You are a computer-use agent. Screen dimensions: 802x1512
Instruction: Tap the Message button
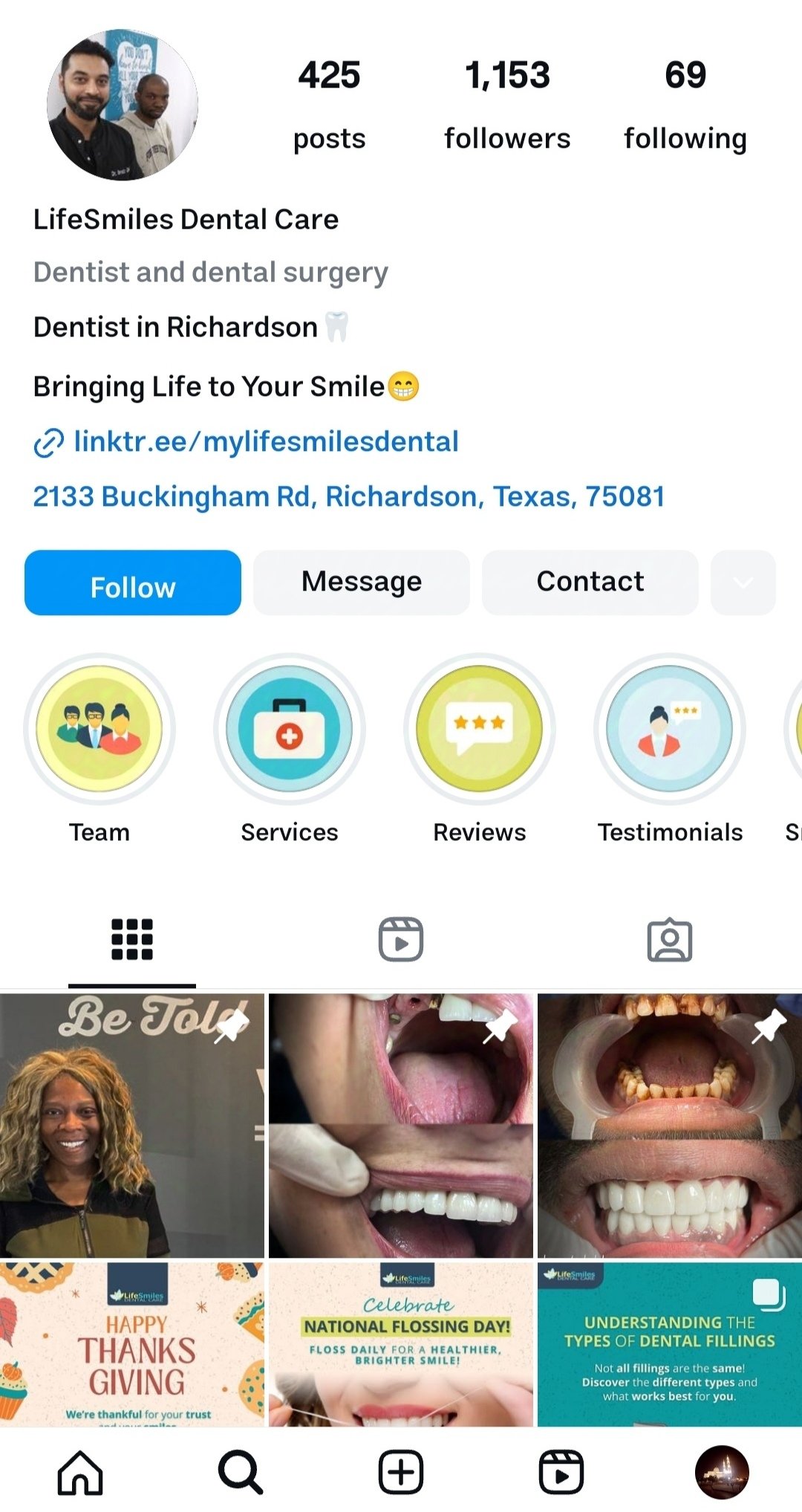click(x=362, y=583)
